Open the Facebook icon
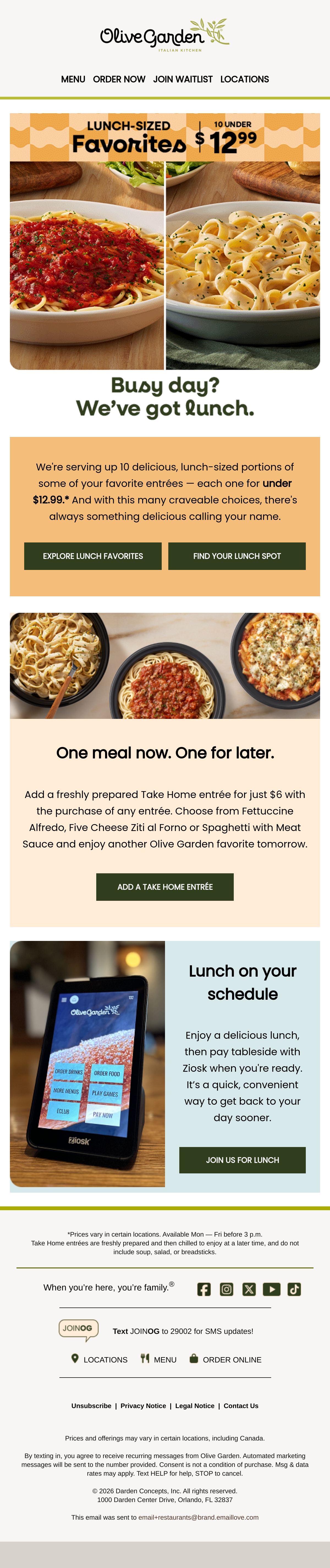The image size is (330, 1568). (204, 1289)
